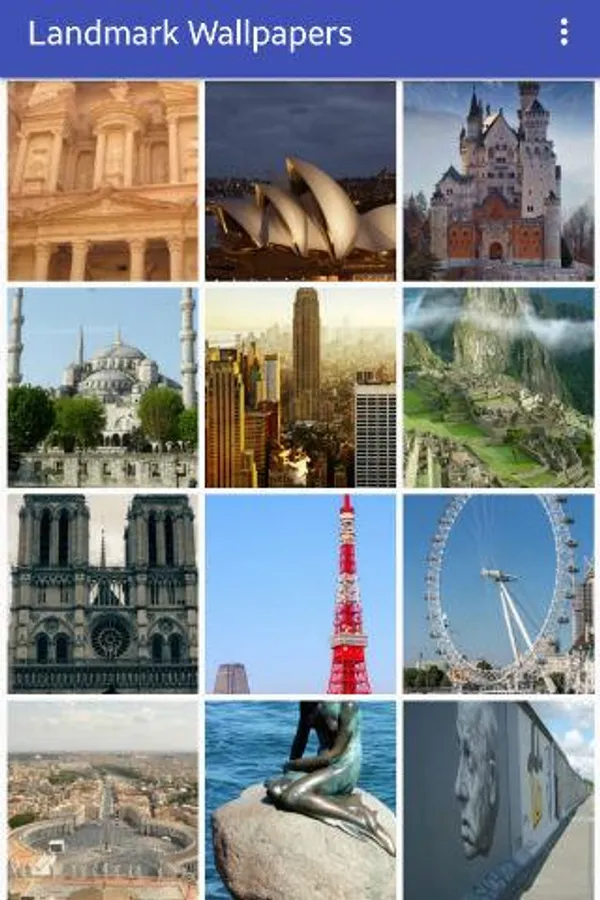Image resolution: width=600 pixels, height=900 pixels.
Task: Open the Machu Picchu wallpaper
Action: [498, 388]
